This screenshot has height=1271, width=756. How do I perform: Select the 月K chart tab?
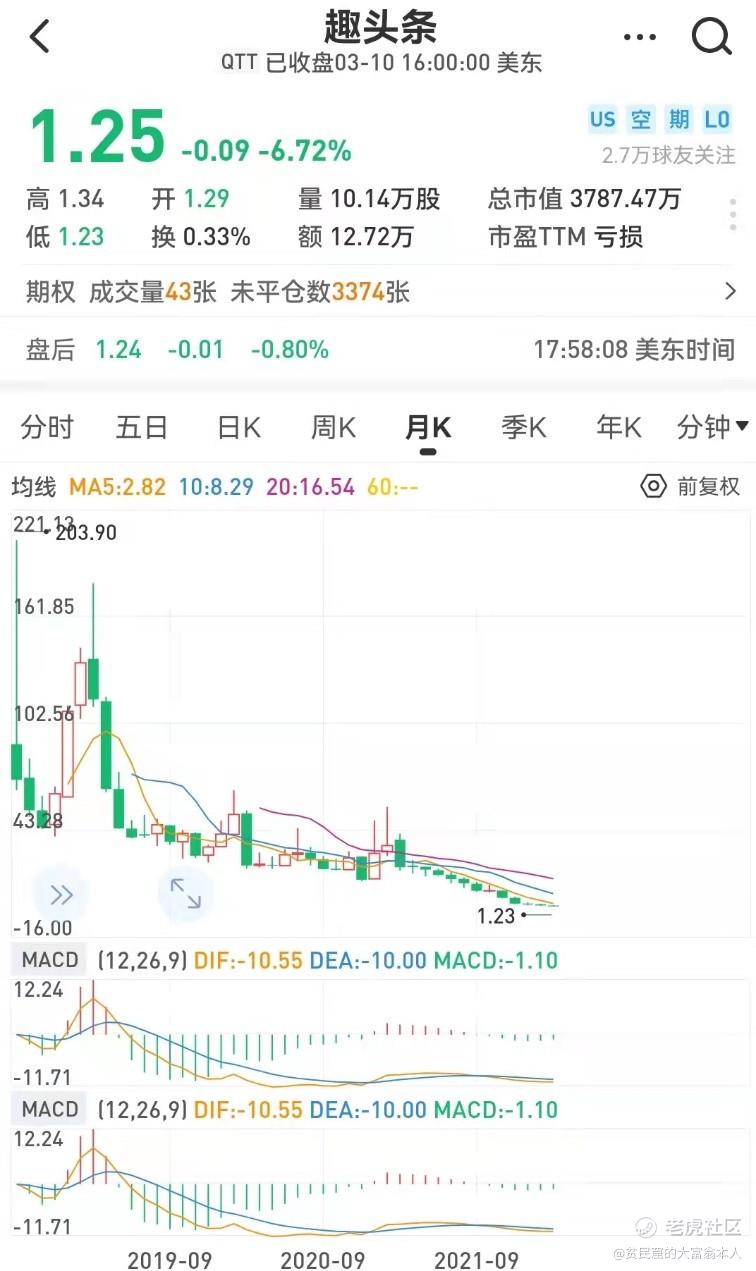coord(428,428)
